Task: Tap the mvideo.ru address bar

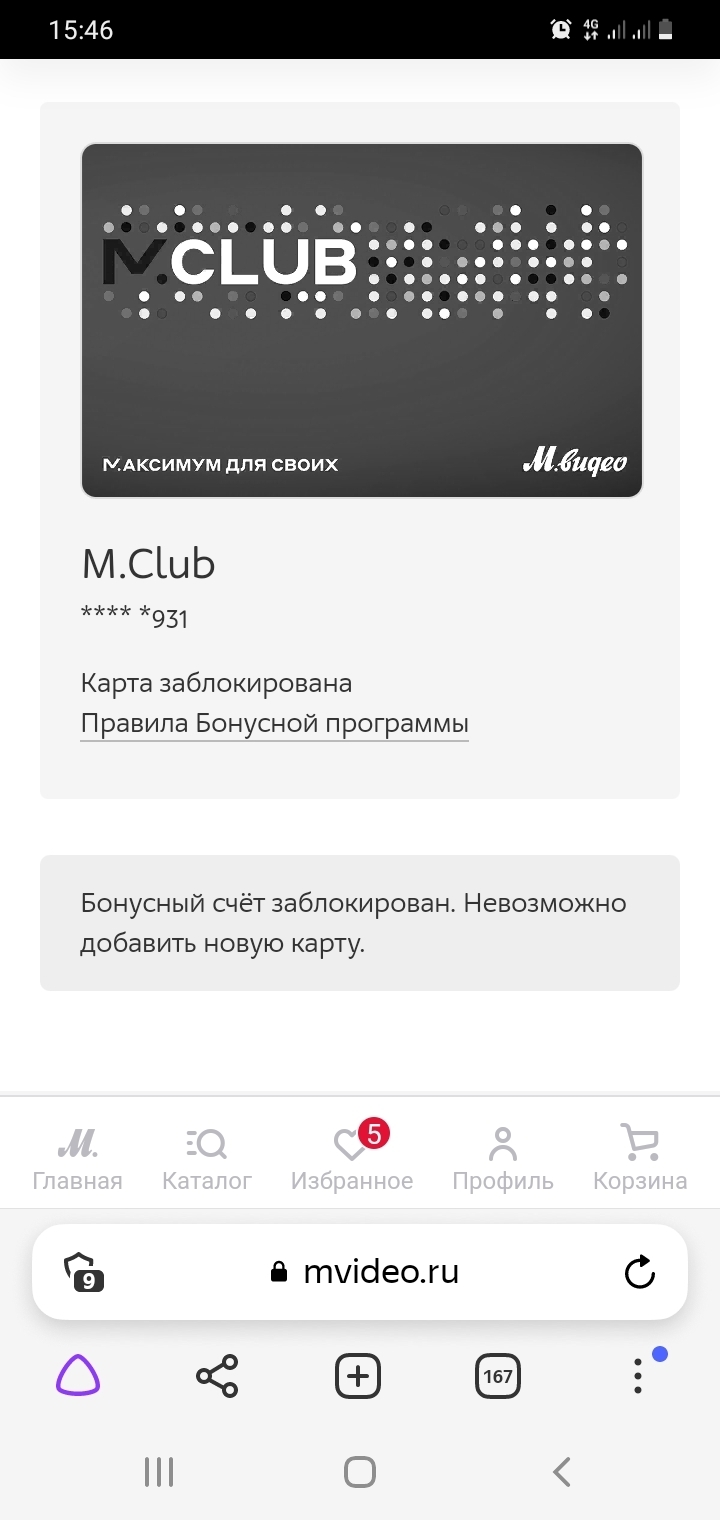Action: click(x=360, y=1272)
